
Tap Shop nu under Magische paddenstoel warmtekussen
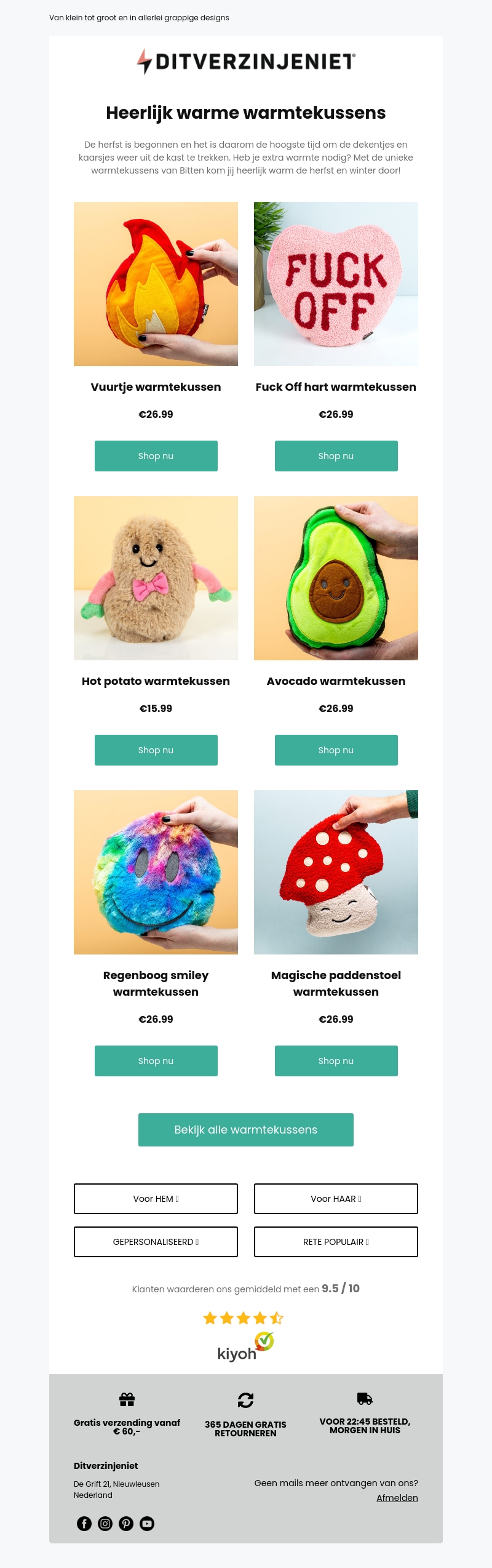pos(336,1061)
